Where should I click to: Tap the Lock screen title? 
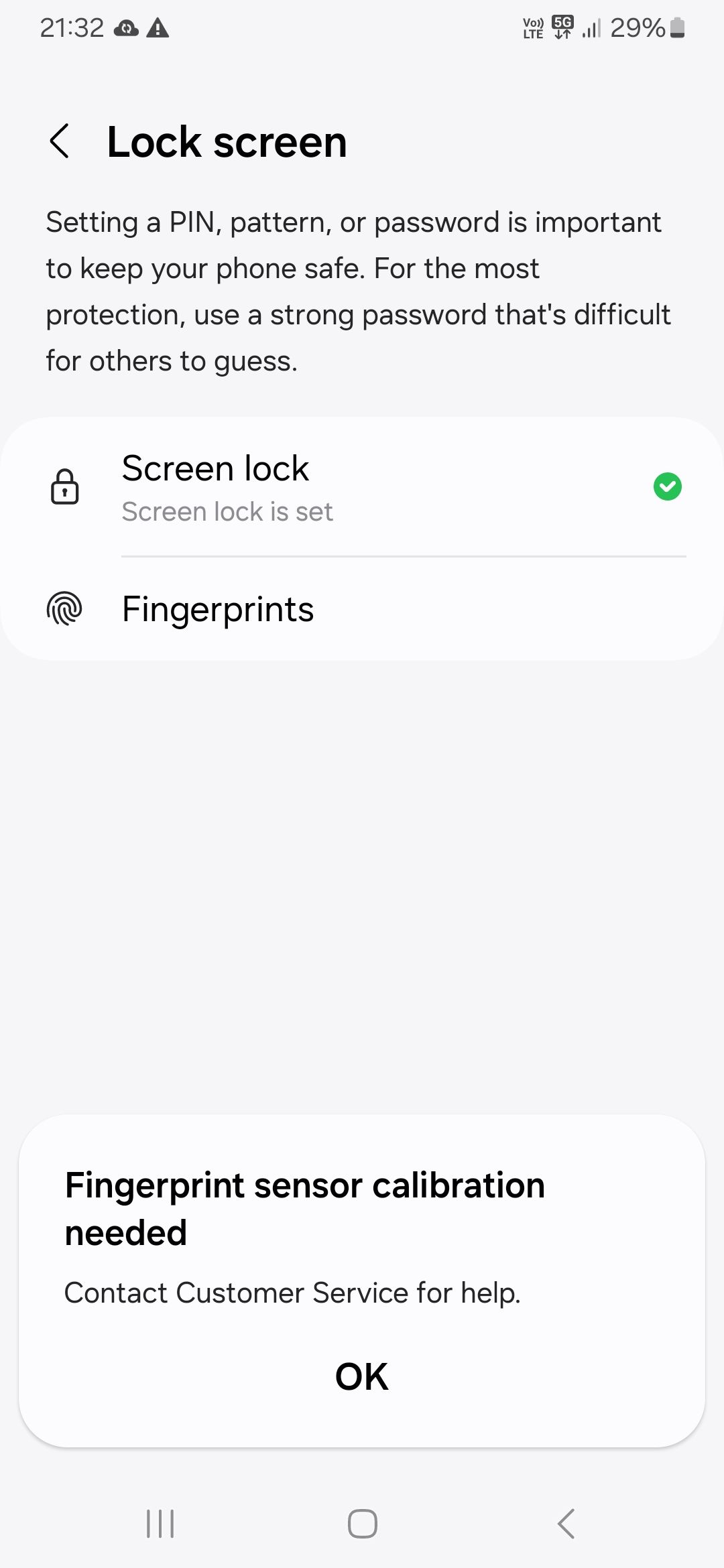227,141
